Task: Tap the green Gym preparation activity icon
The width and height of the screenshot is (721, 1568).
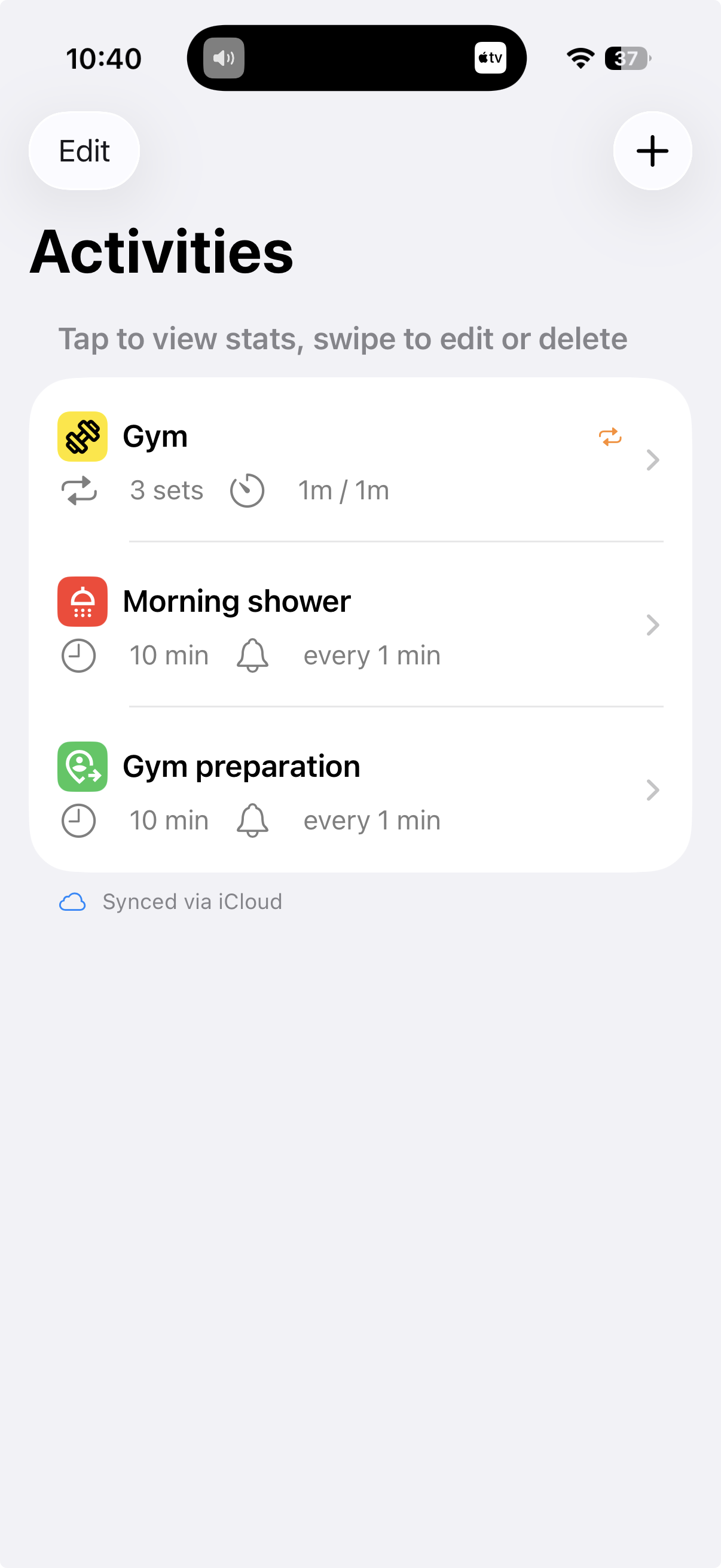Action: (82, 766)
